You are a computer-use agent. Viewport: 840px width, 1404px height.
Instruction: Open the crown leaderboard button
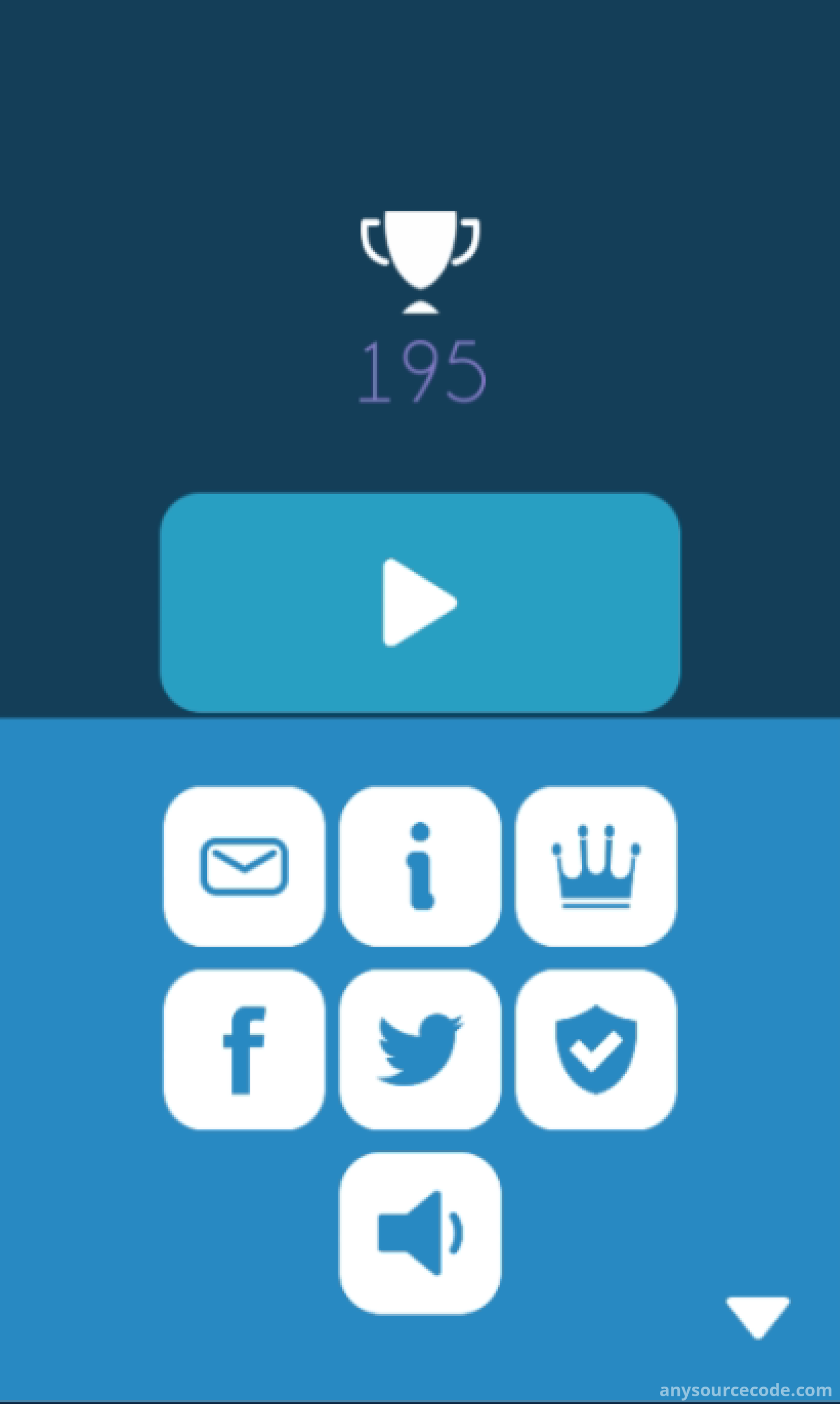tap(595, 866)
